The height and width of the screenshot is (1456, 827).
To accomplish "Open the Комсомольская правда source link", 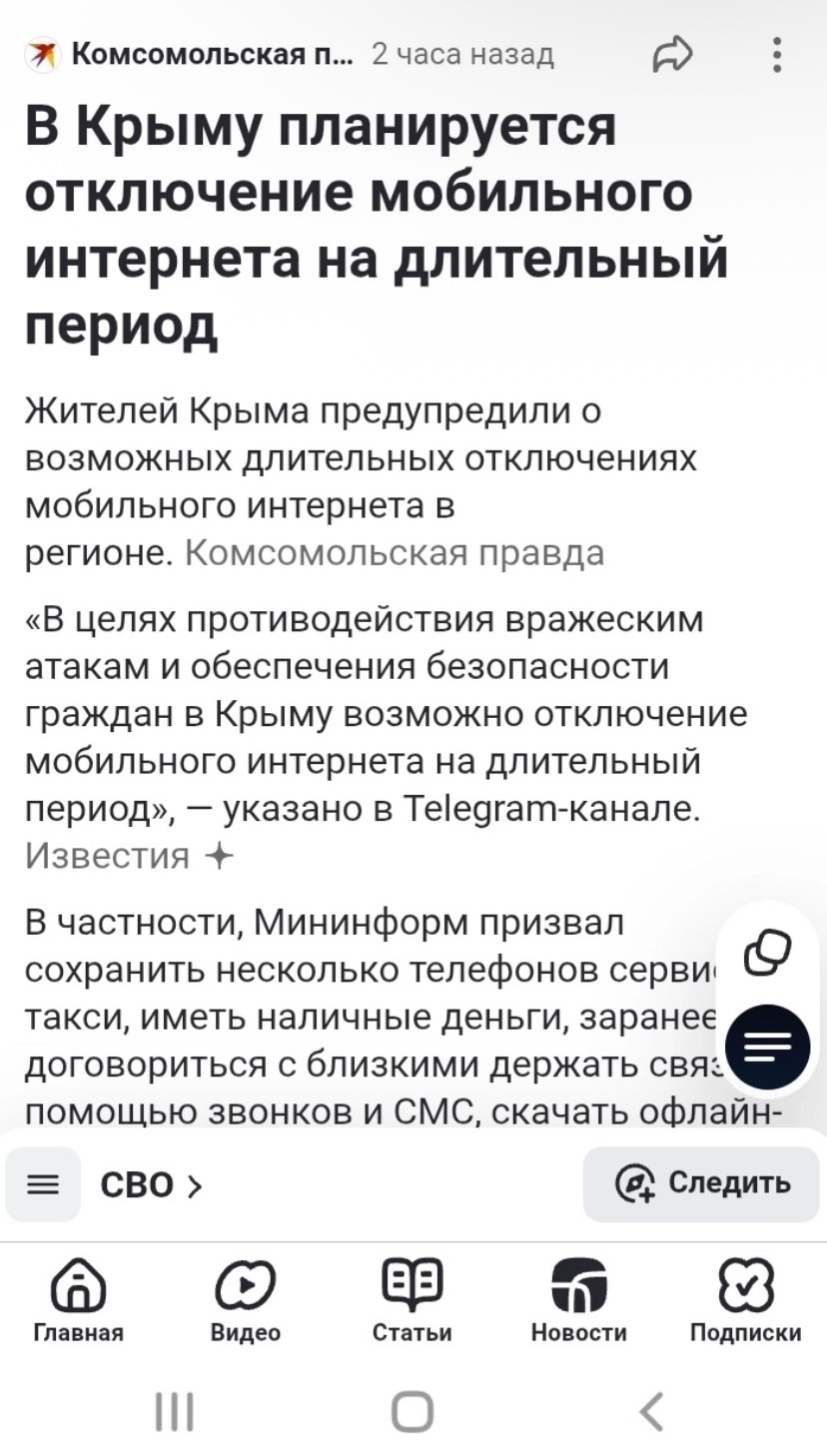I will [395, 552].
